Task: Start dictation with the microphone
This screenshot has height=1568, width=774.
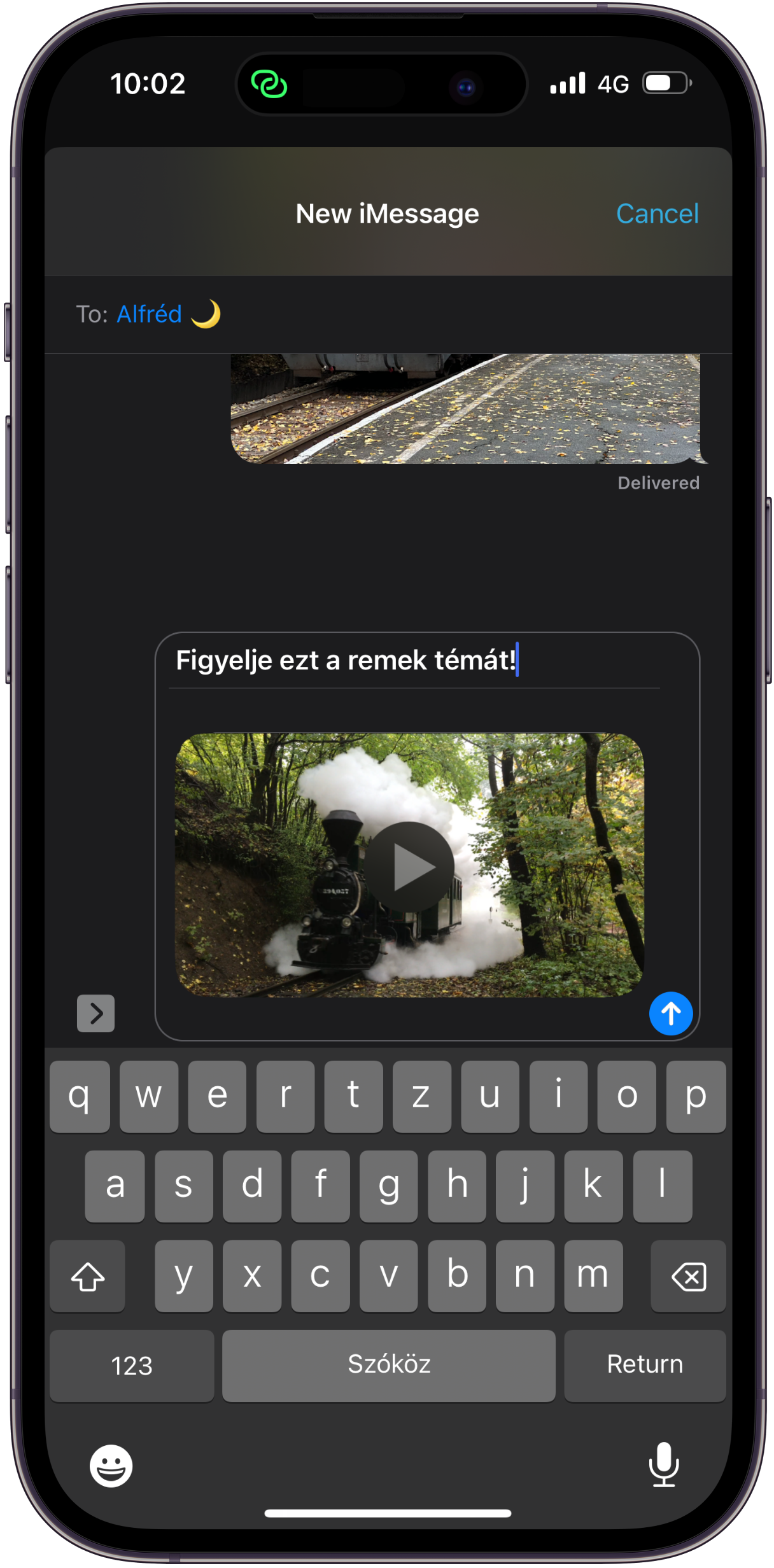Action: 663,1464
